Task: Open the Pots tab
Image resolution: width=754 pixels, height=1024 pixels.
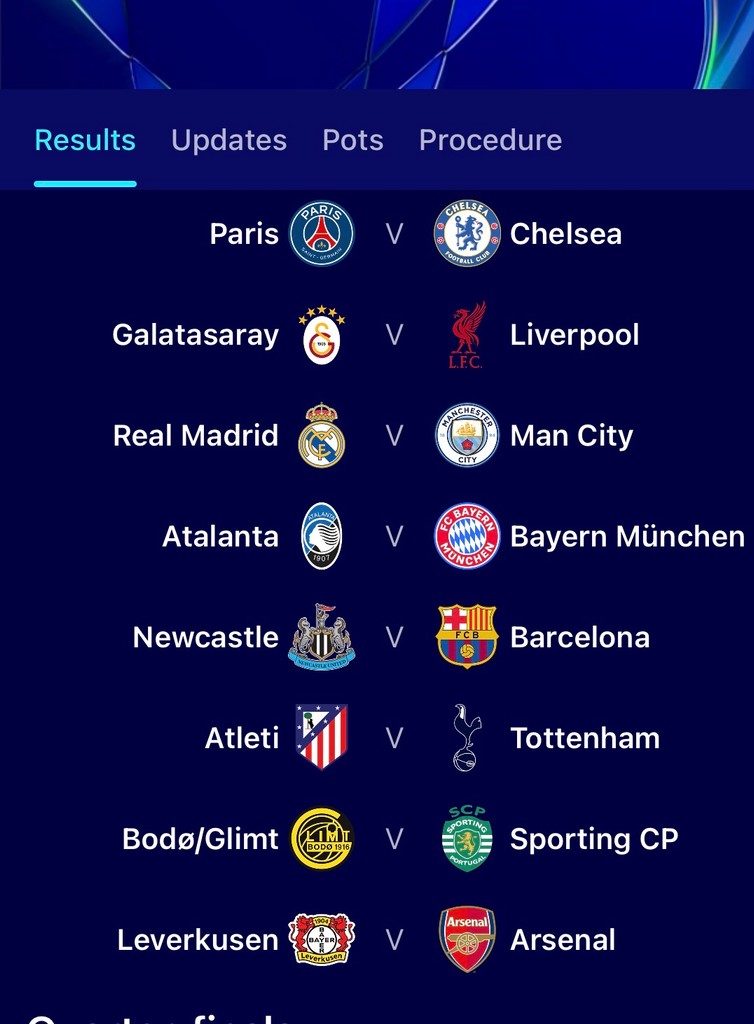Action: [x=352, y=140]
